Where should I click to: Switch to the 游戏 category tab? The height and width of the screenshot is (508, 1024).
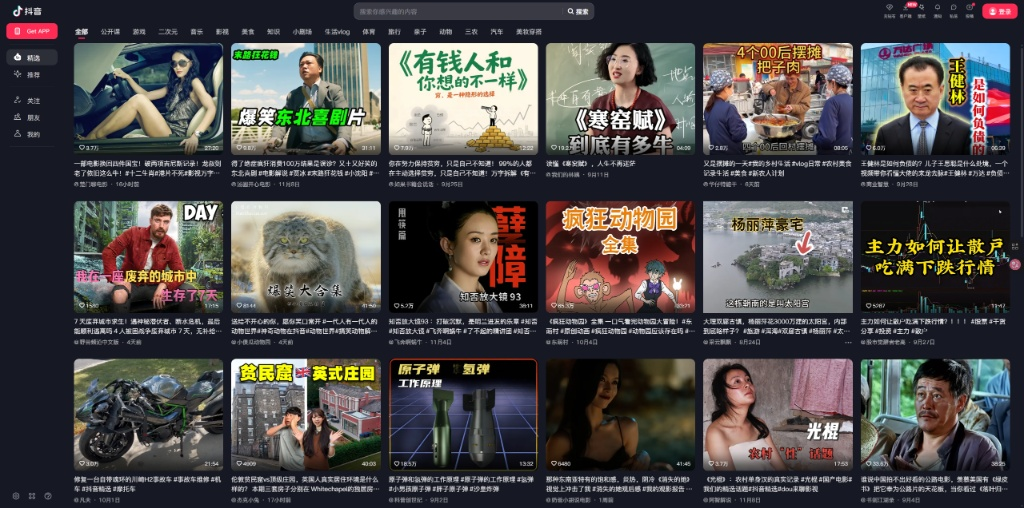coord(139,32)
